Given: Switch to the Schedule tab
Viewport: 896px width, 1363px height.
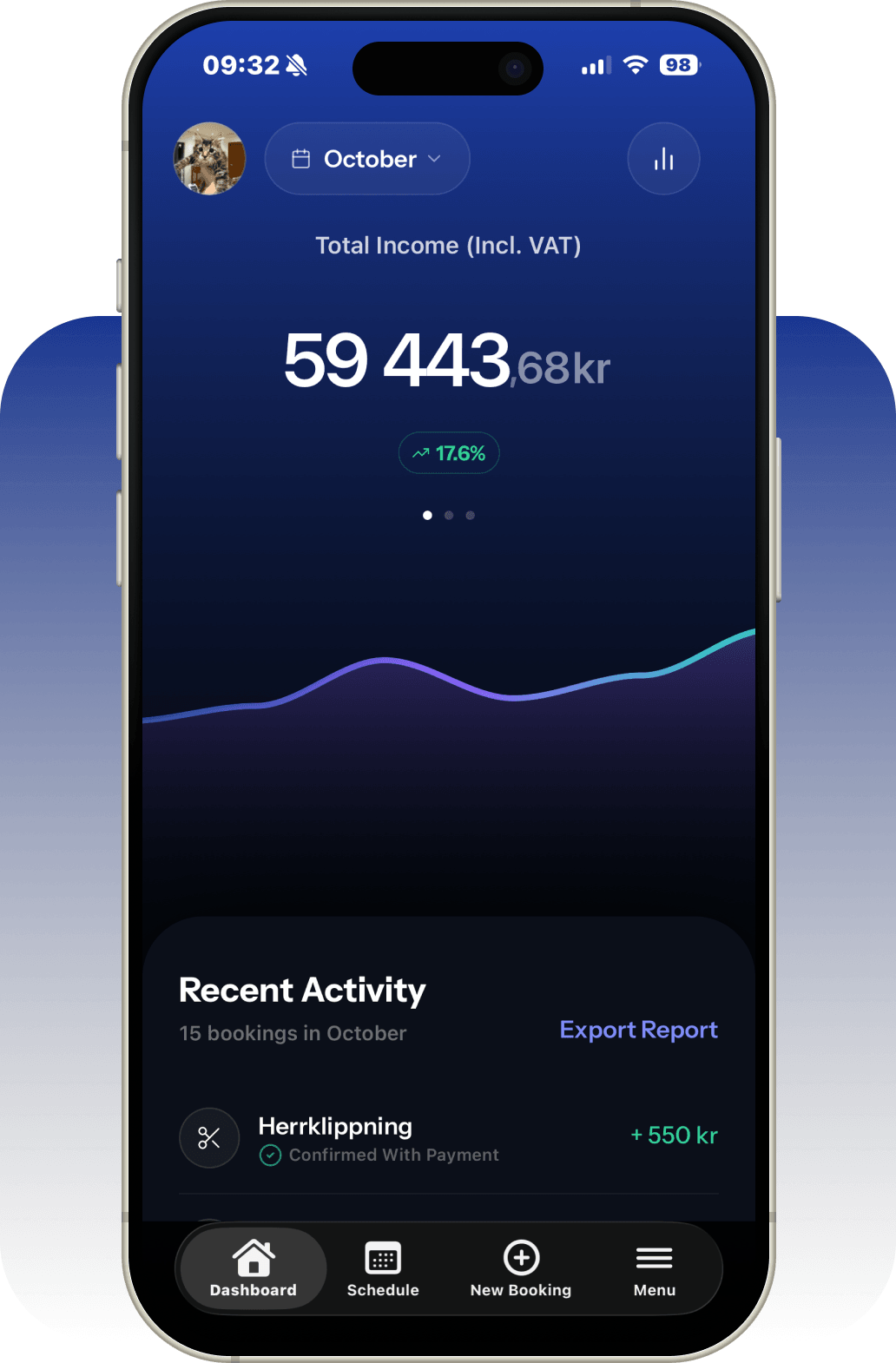Looking at the screenshot, I should click(x=383, y=1269).
